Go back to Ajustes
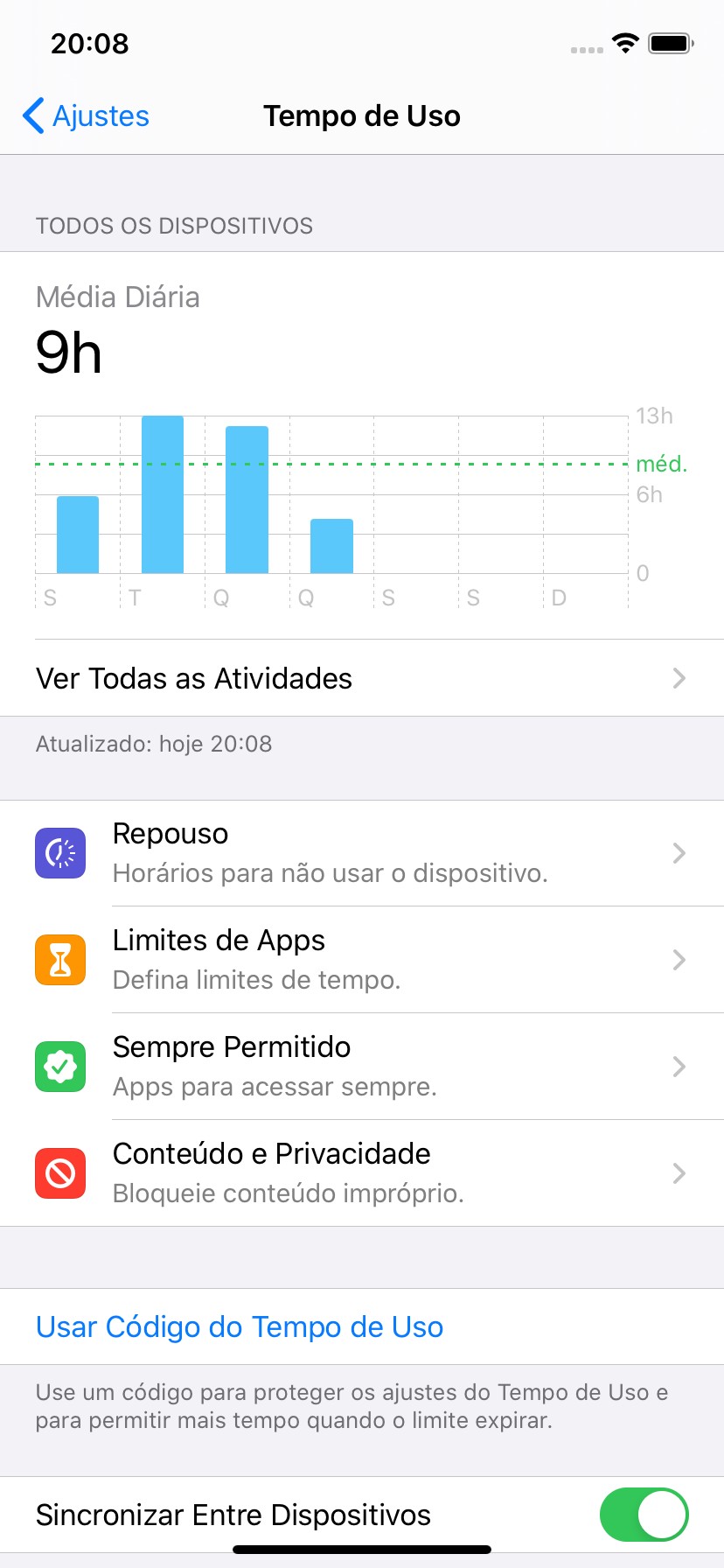The height and width of the screenshot is (1568, 724). (86, 116)
